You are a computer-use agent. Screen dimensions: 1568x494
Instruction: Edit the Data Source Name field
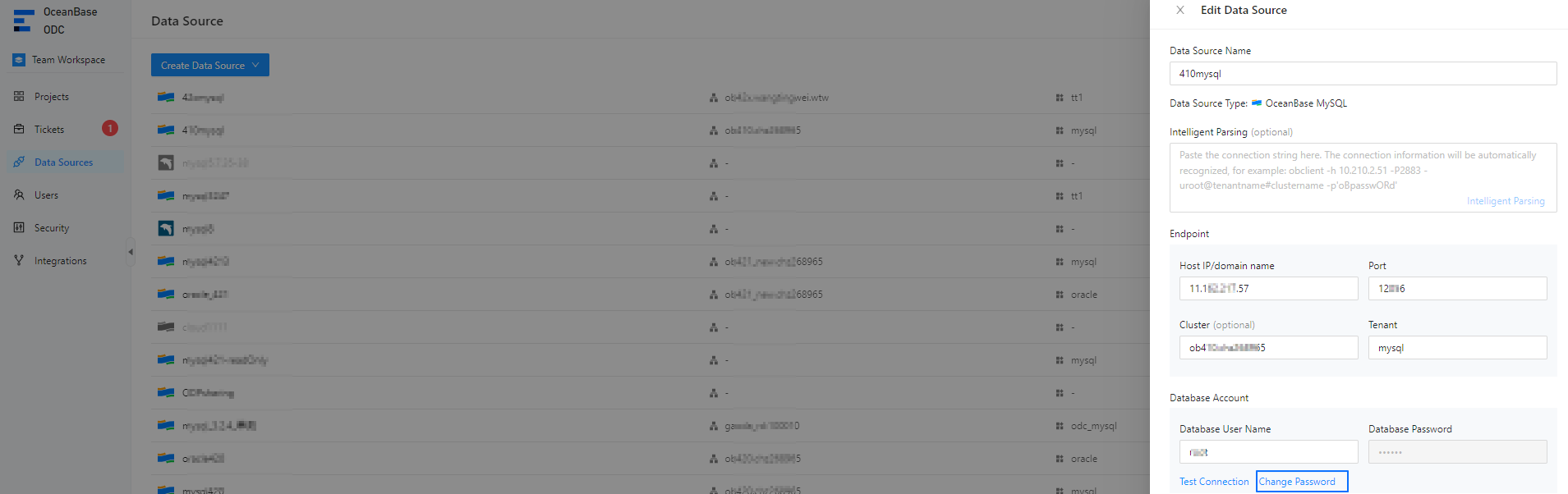pos(1362,74)
